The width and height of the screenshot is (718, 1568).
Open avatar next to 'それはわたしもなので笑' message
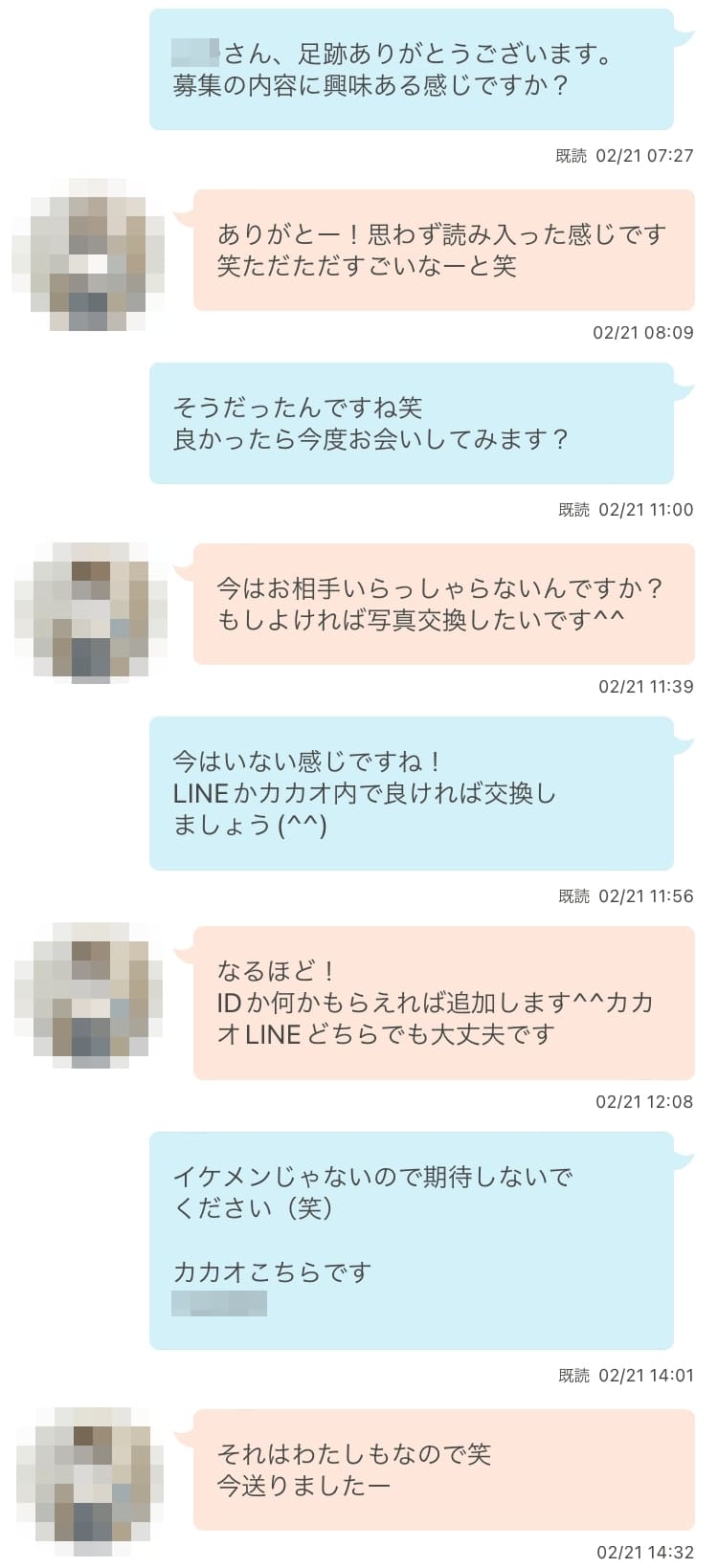[x=91, y=1479]
